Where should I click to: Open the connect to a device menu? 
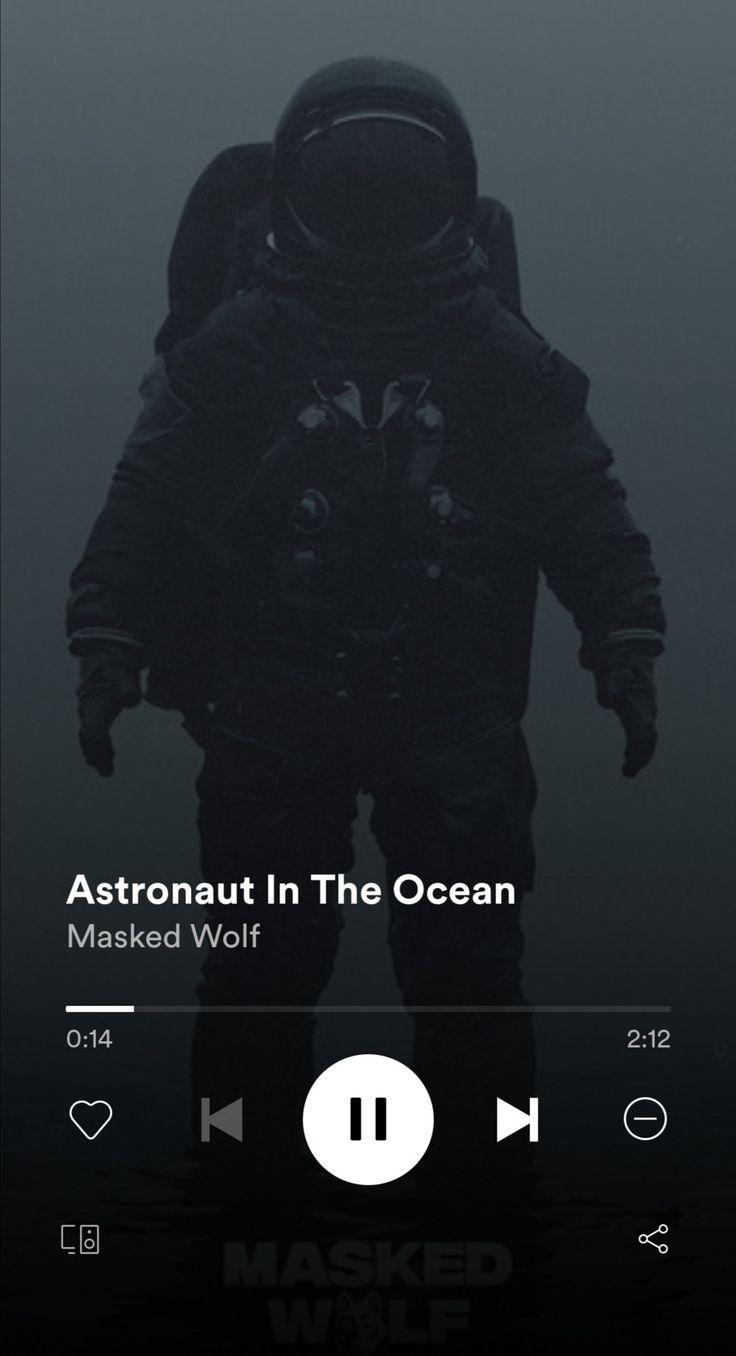click(x=80, y=1239)
